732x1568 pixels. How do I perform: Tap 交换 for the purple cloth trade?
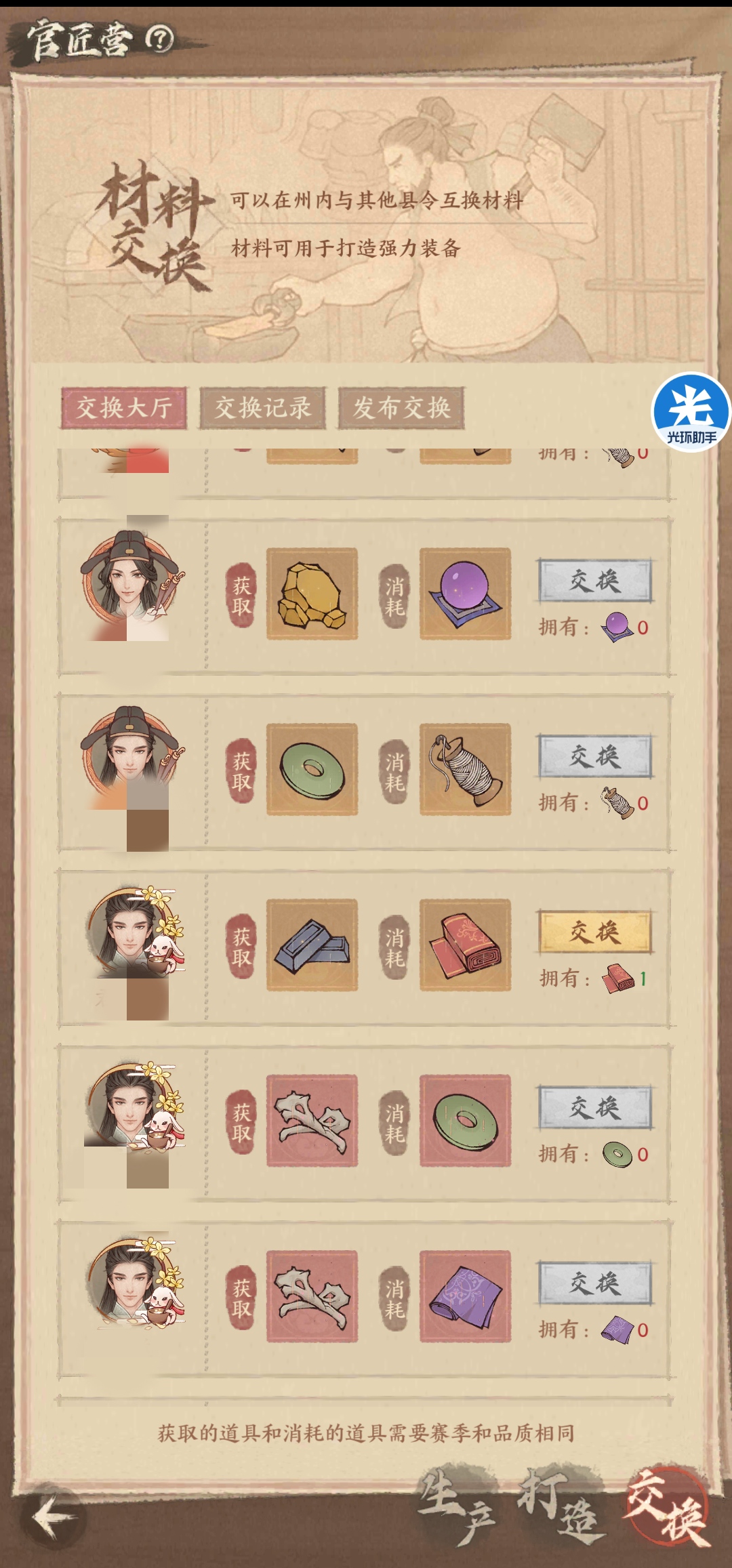click(594, 1283)
